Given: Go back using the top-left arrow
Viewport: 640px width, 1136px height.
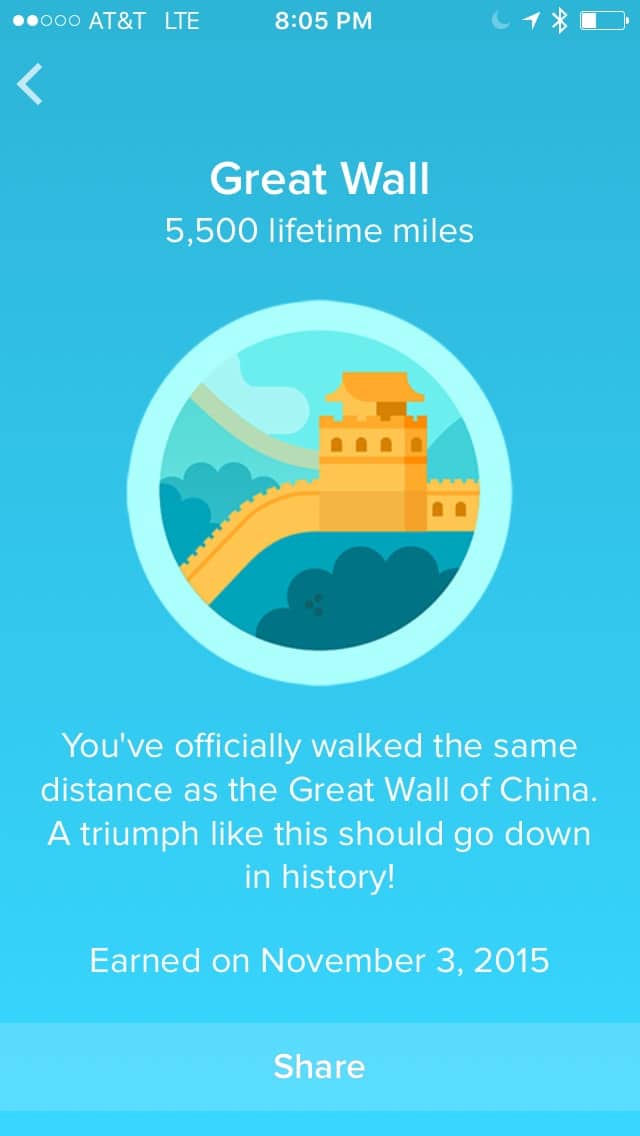Looking at the screenshot, I should (x=30, y=84).
